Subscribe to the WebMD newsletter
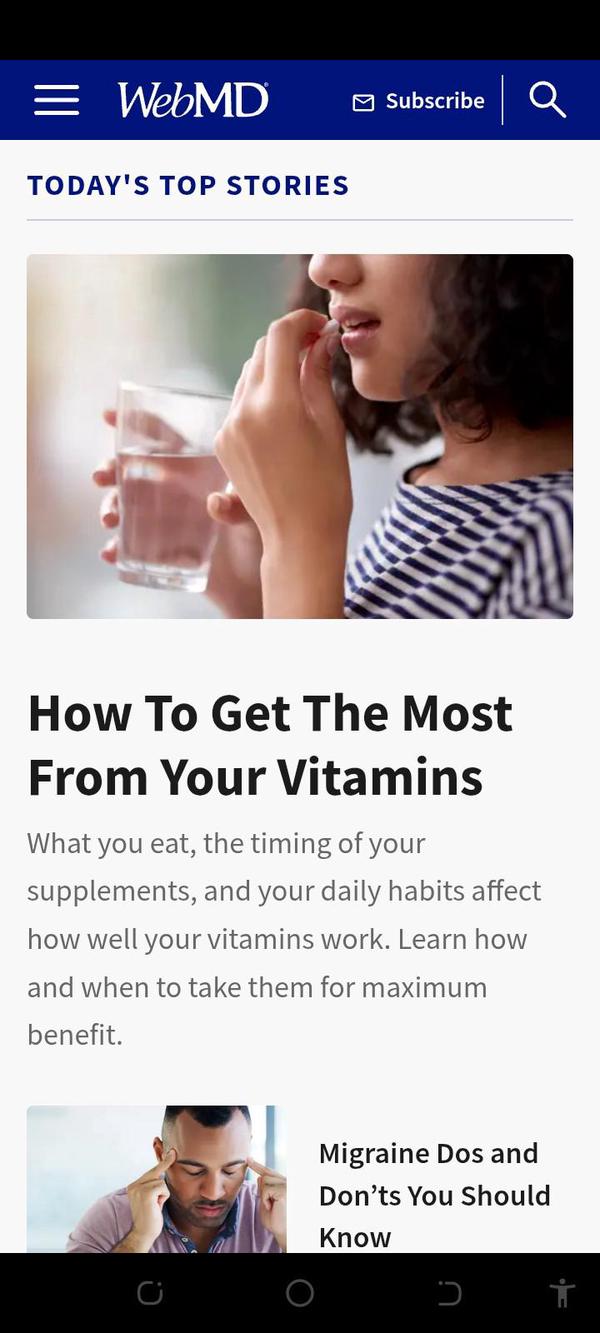This screenshot has width=600, height=1333. coord(419,101)
